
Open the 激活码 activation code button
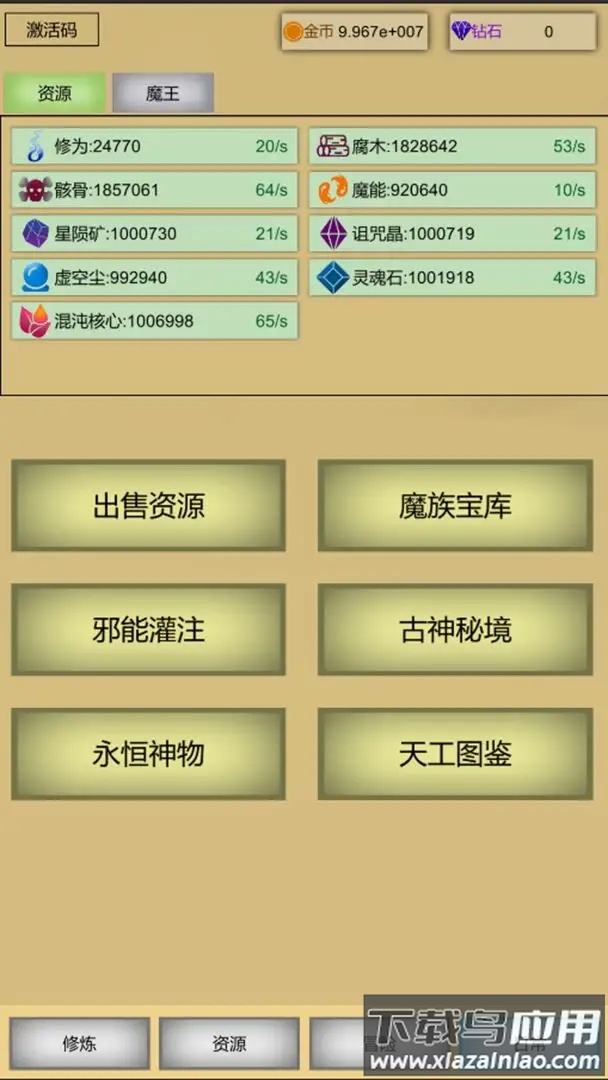click(x=52, y=30)
